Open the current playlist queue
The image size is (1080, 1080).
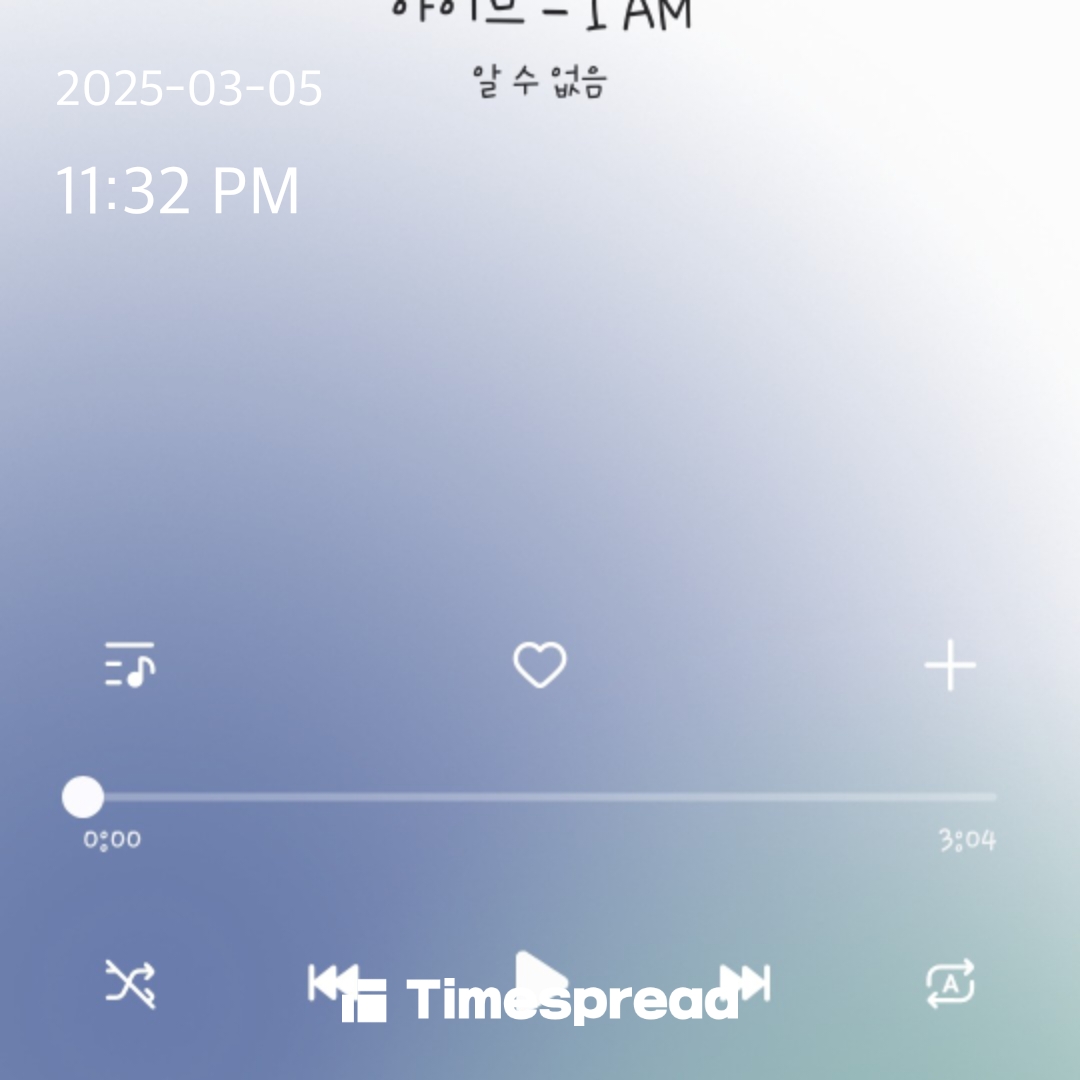pyautogui.click(x=130, y=666)
